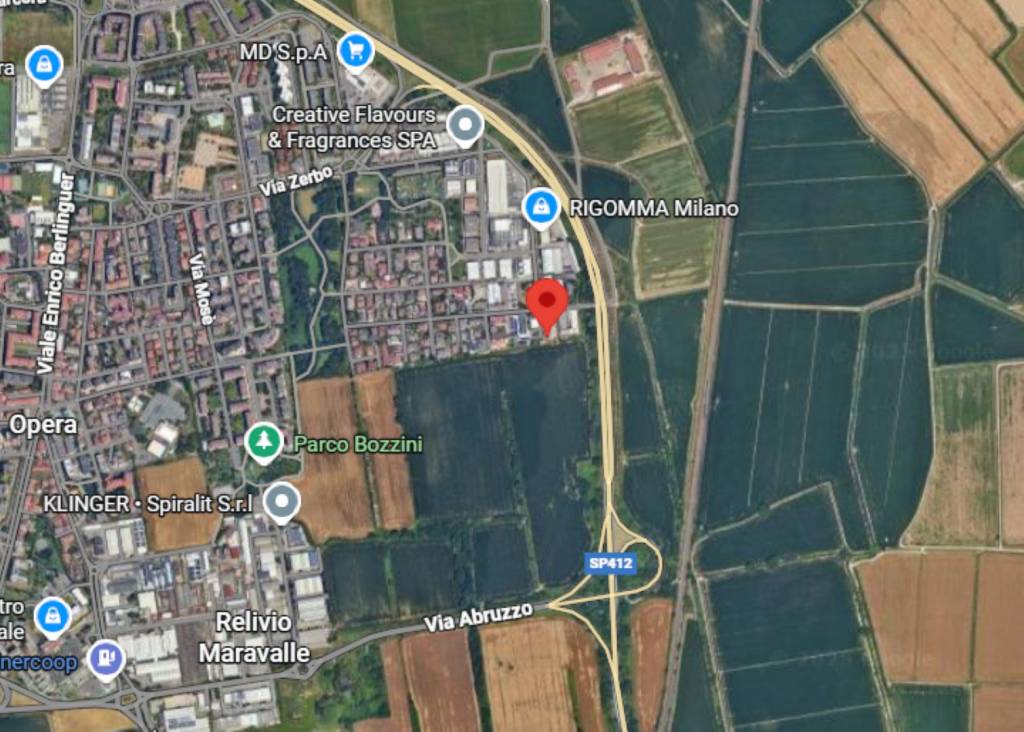Open the Enercoop fuel station marker
Image resolution: width=1024 pixels, height=732 pixels.
tap(105, 657)
